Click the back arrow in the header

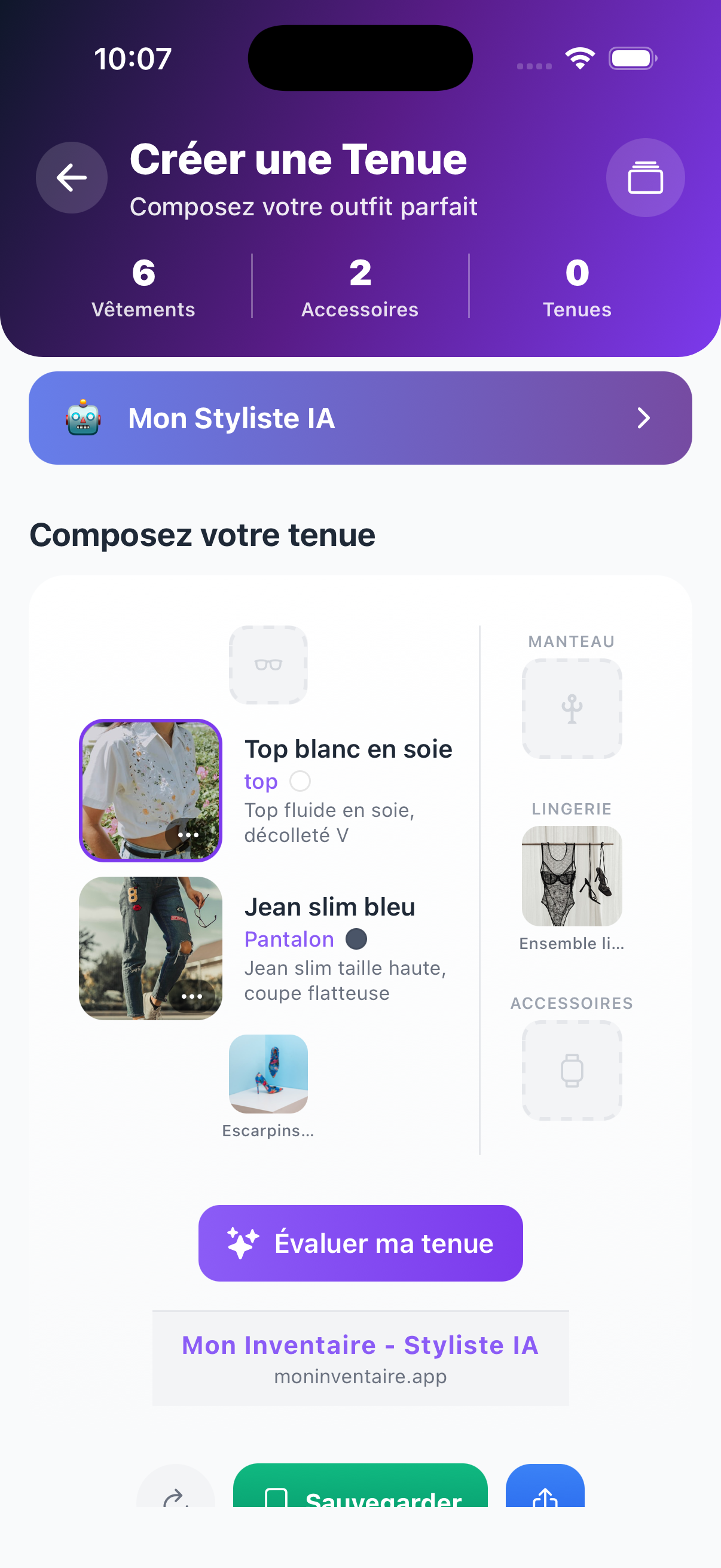(x=72, y=177)
